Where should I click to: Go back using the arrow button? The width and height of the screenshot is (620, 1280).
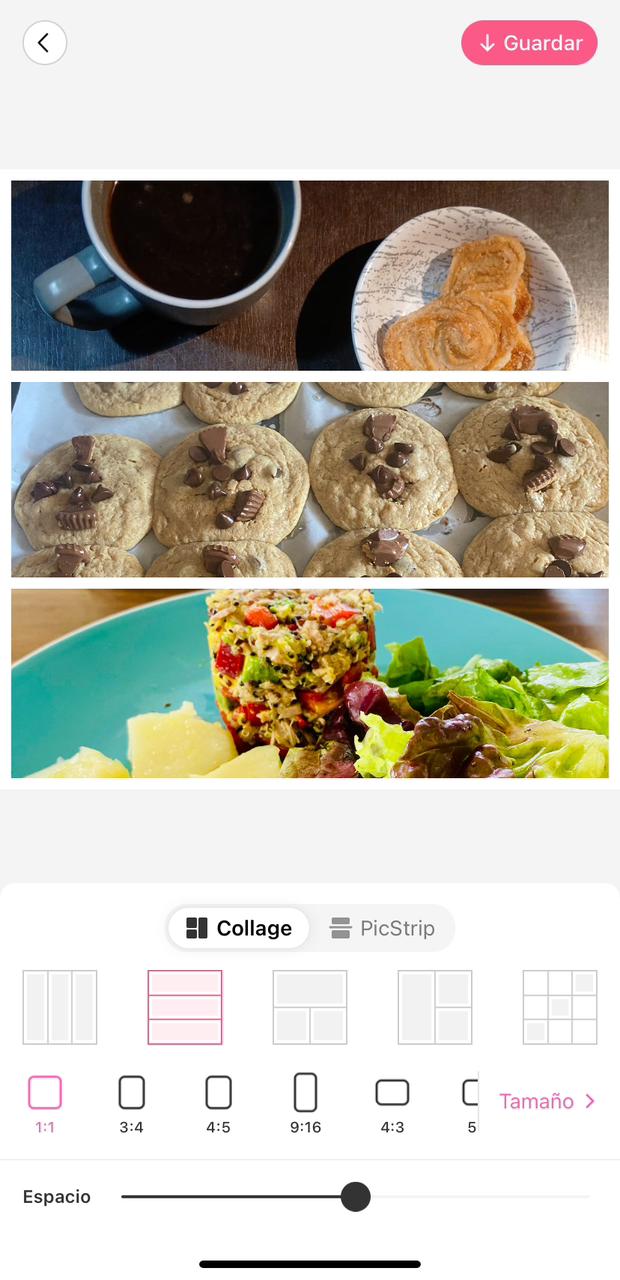tap(44, 43)
